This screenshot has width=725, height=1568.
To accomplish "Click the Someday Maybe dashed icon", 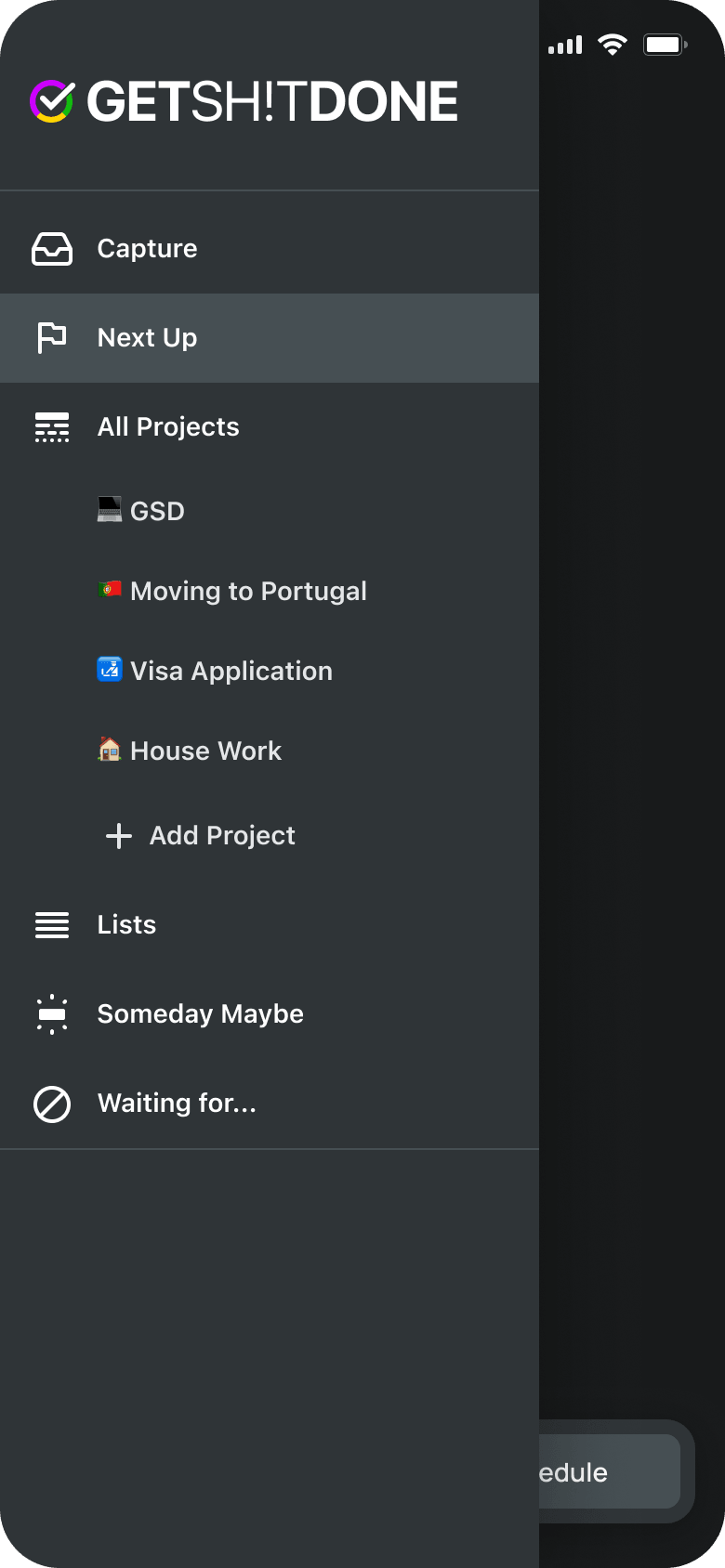I will 51,1013.
